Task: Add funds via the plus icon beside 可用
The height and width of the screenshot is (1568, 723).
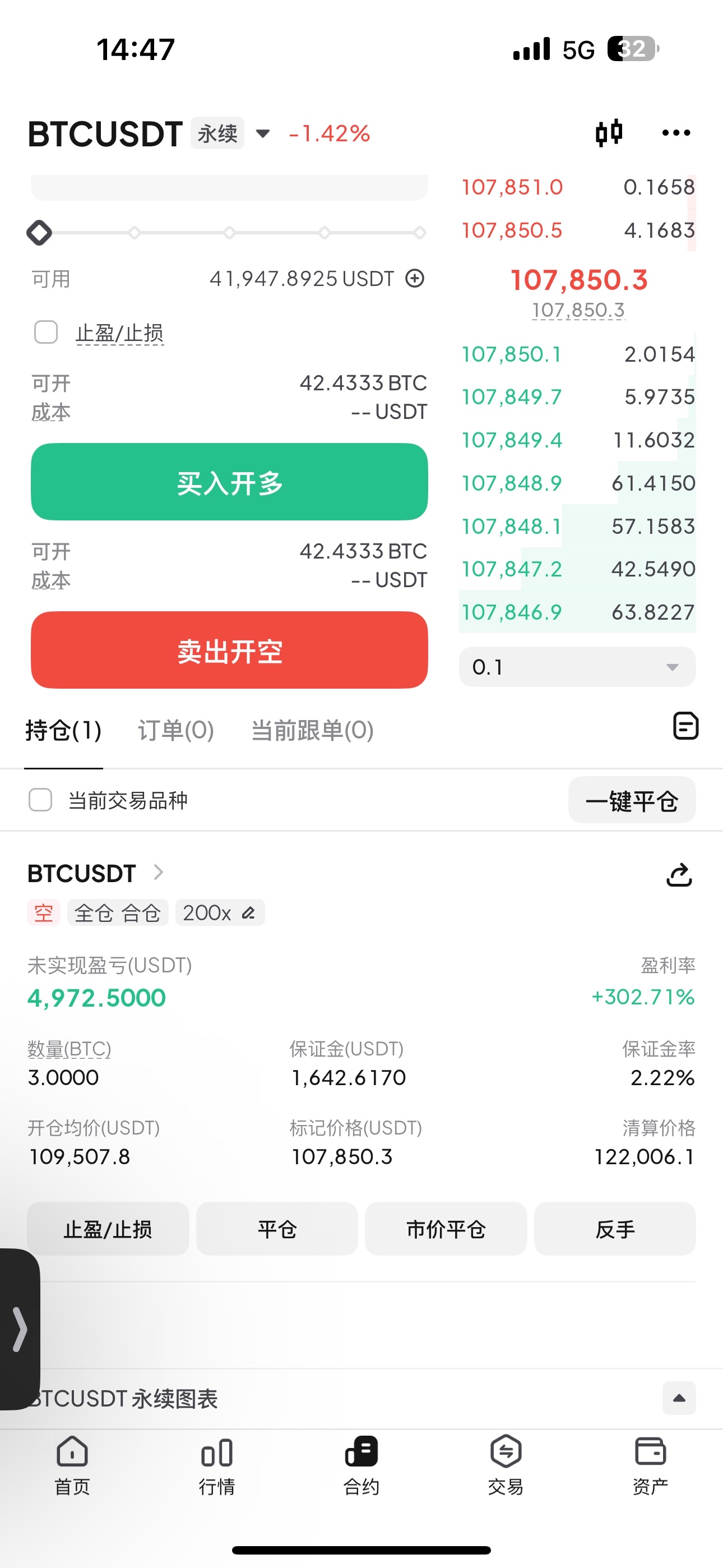Action: coord(415,279)
